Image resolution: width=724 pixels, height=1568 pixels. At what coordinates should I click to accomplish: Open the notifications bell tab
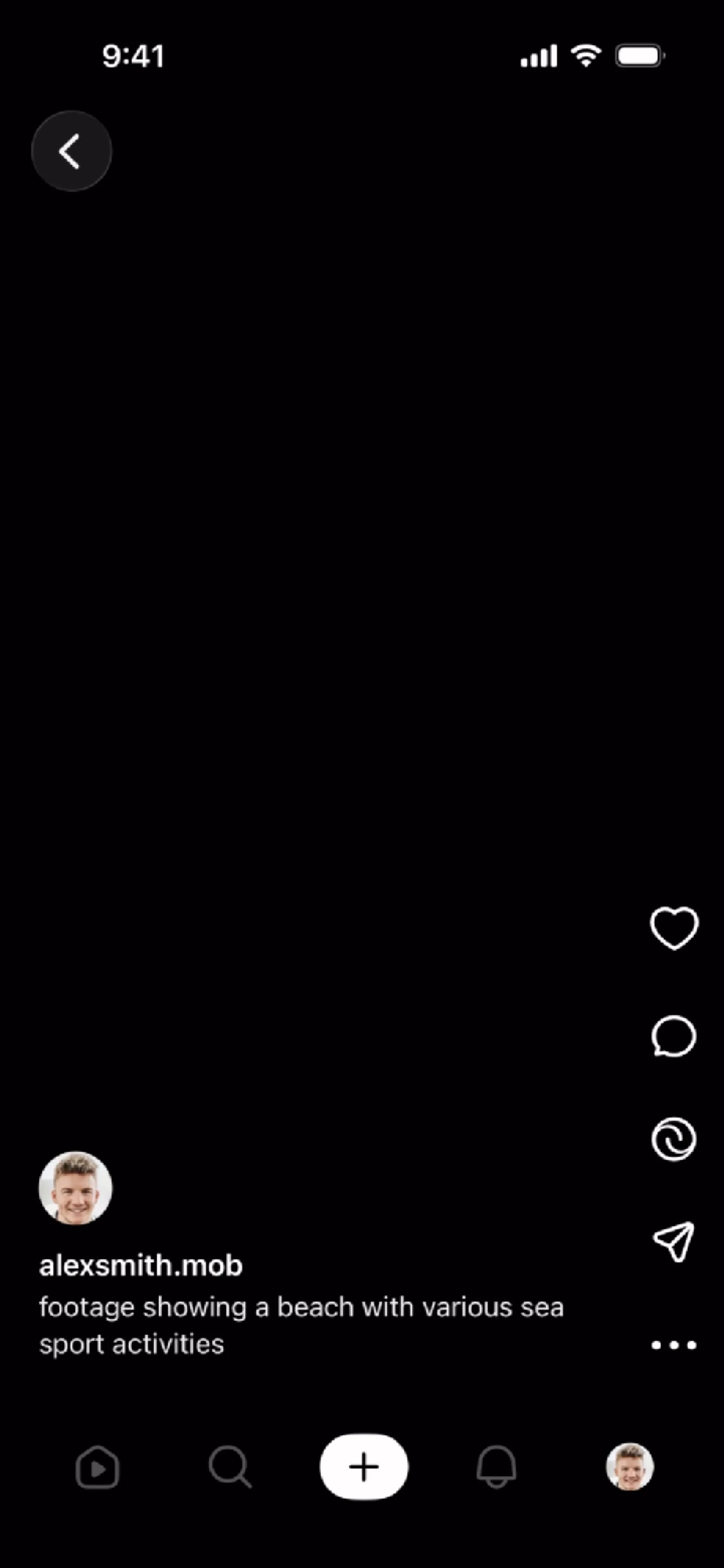coord(496,1468)
